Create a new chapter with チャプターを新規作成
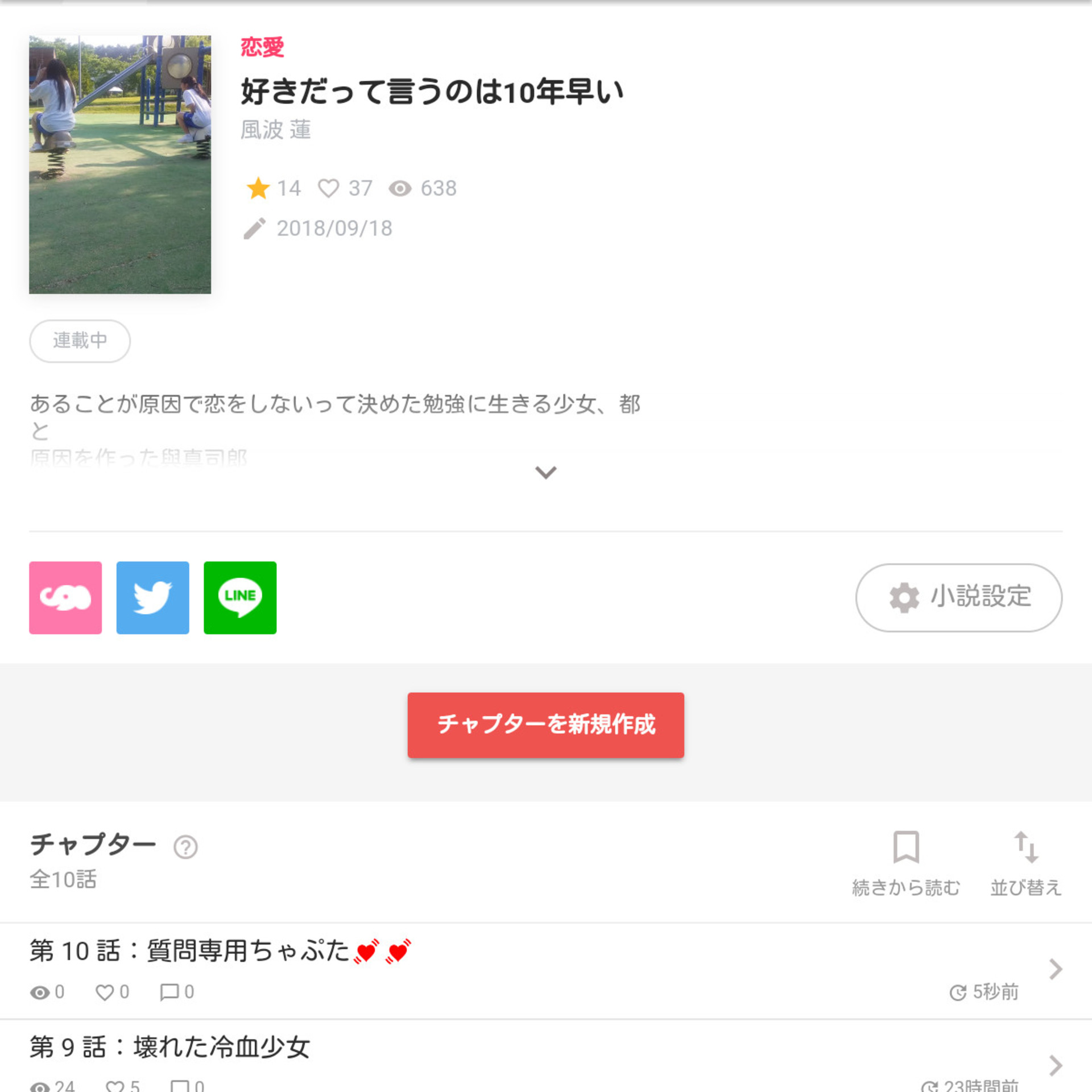The image size is (1092, 1092). (545, 725)
